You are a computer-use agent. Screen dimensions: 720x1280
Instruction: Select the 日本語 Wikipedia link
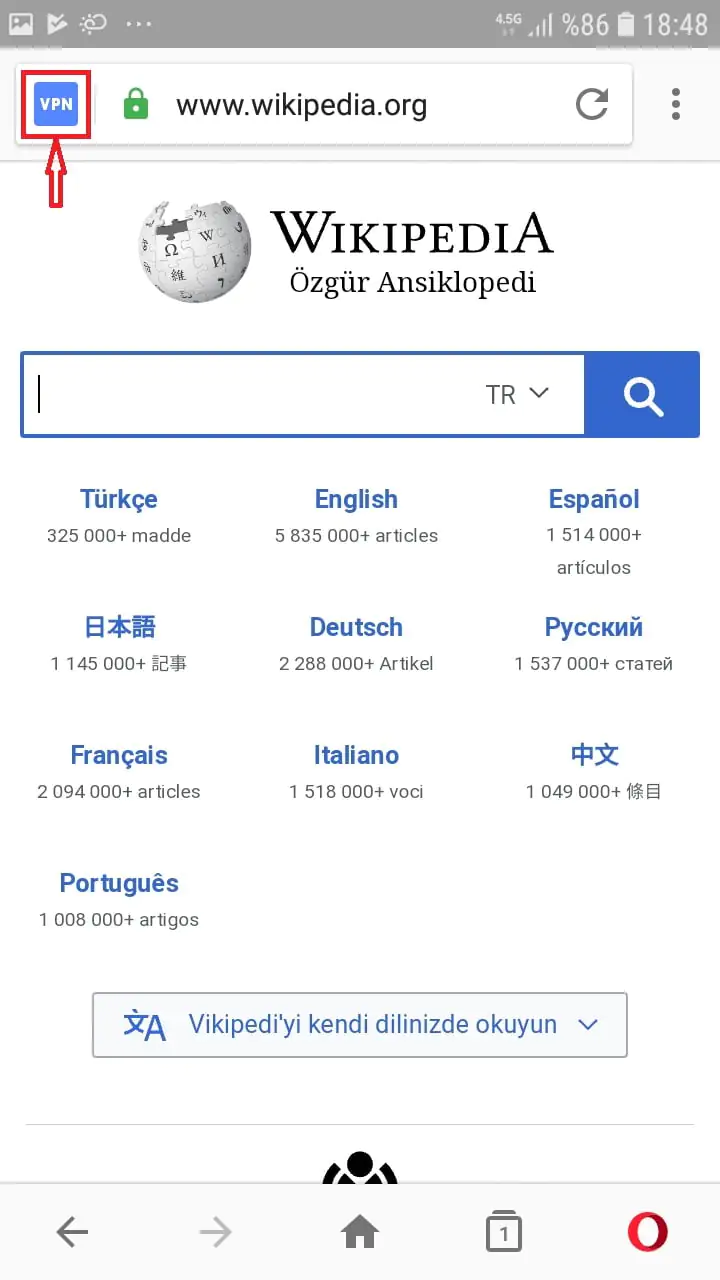pyautogui.click(x=119, y=627)
